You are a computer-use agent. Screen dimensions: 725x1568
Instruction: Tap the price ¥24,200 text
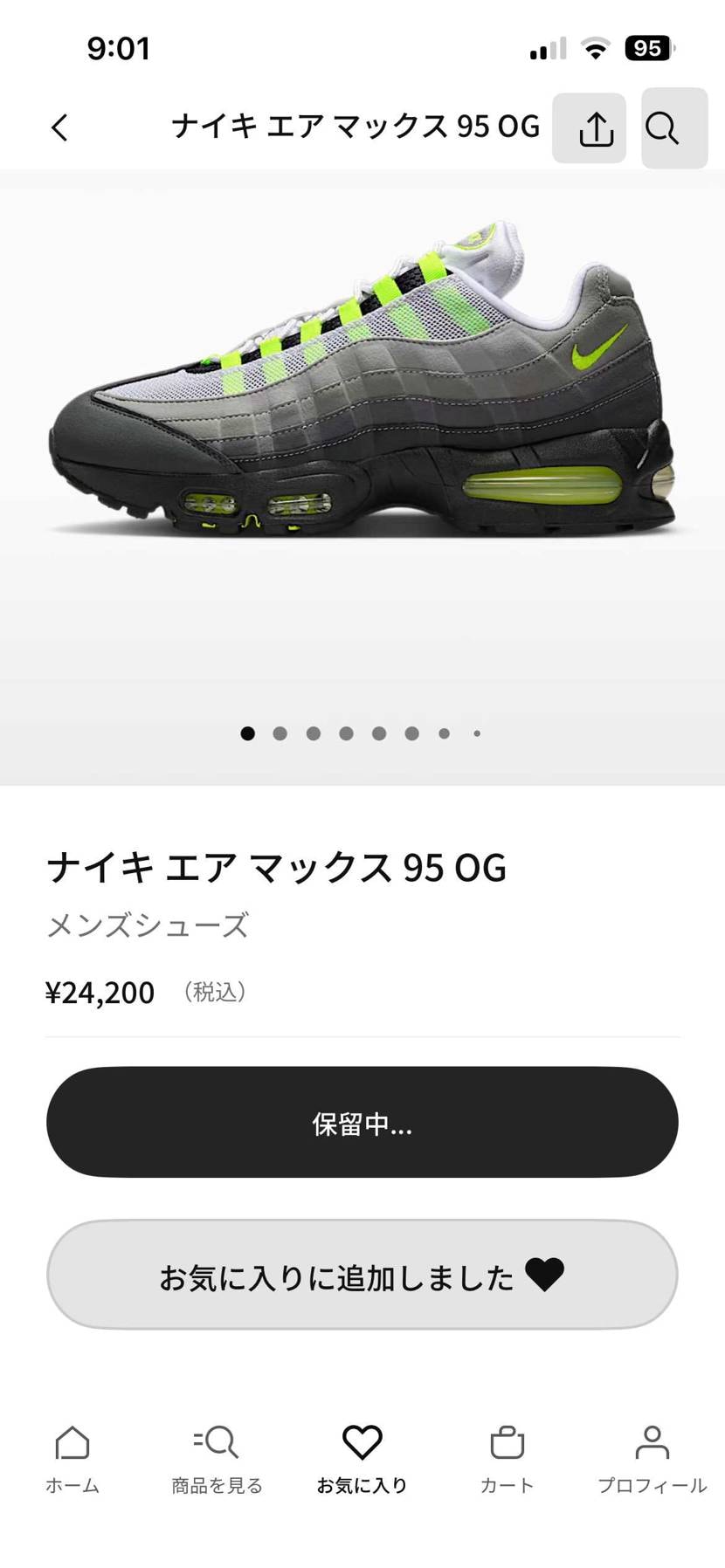[100, 992]
